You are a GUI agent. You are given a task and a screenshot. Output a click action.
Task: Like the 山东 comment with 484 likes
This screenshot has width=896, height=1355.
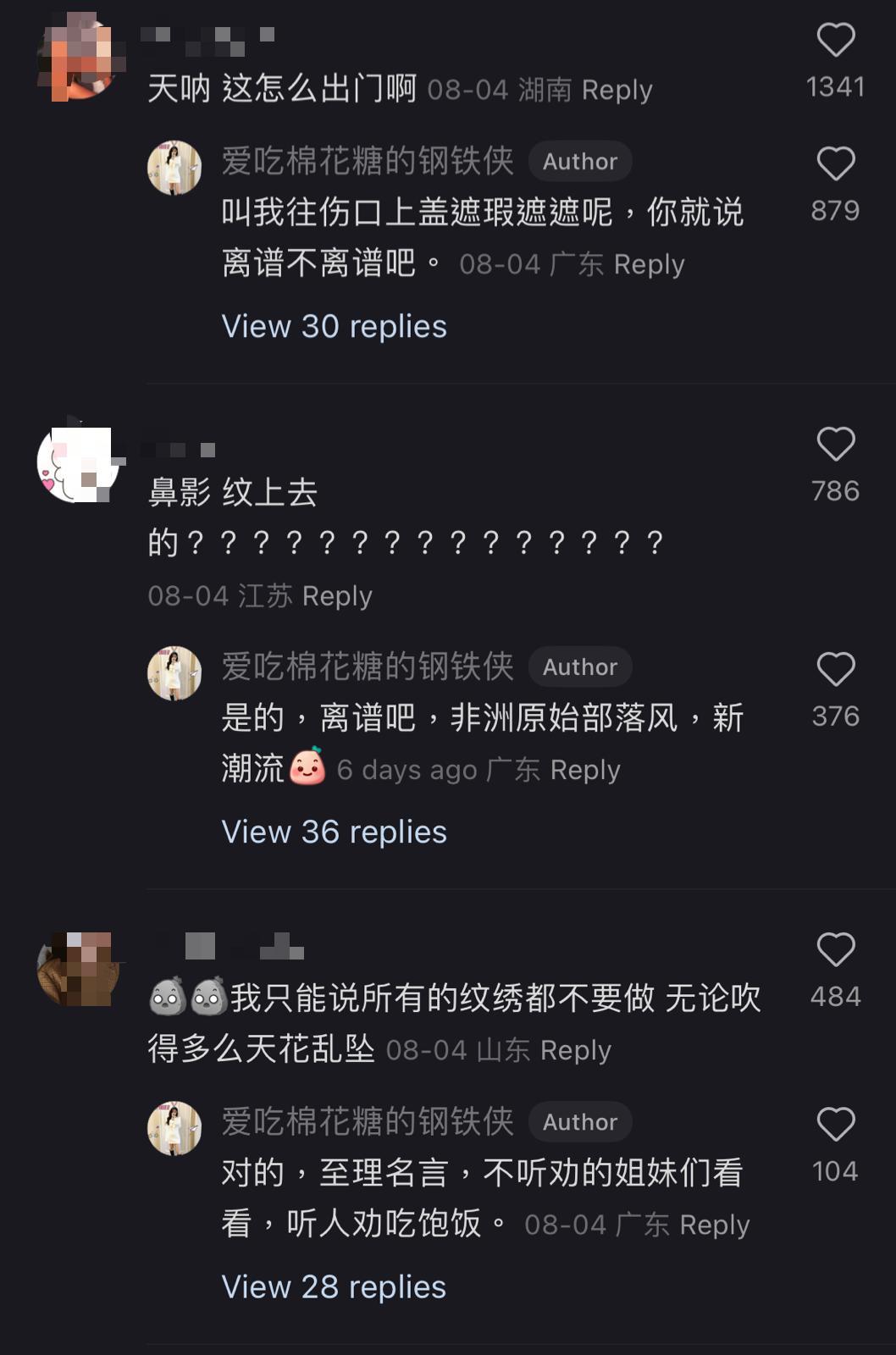coord(835,950)
